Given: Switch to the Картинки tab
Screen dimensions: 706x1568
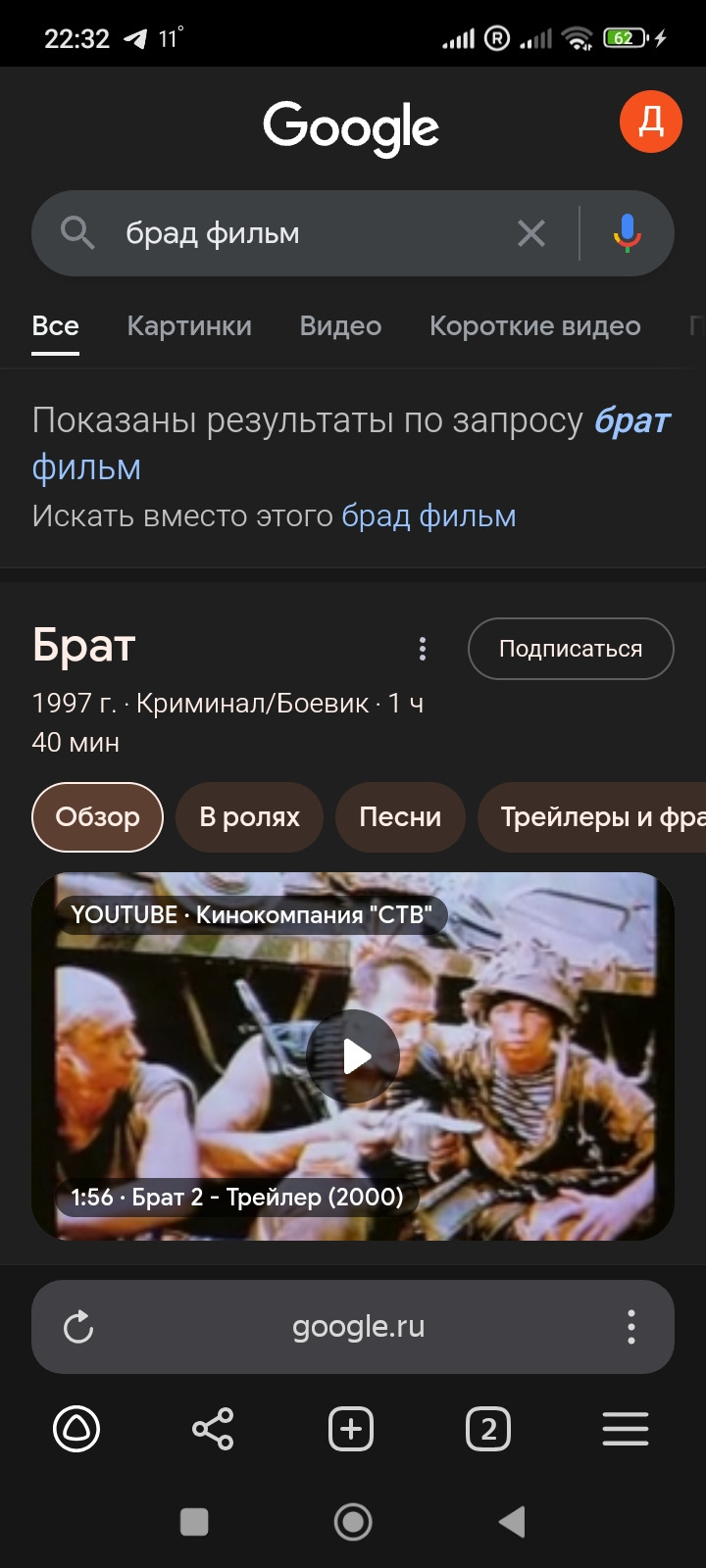Looking at the screenshot, I should click(x=189, y=326).
